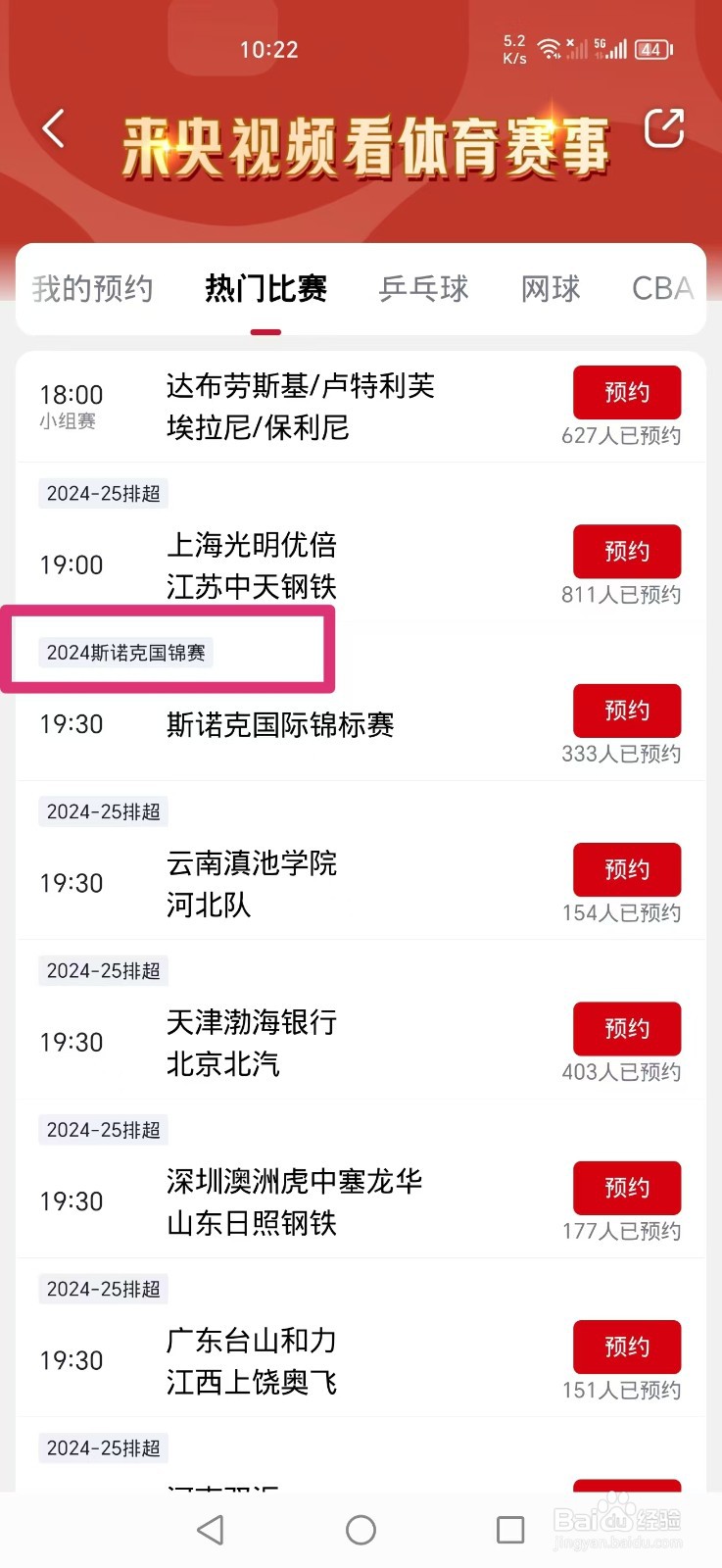Reserve the 斯诺克国际锦标赛 broadcast

tap(627, 711)
